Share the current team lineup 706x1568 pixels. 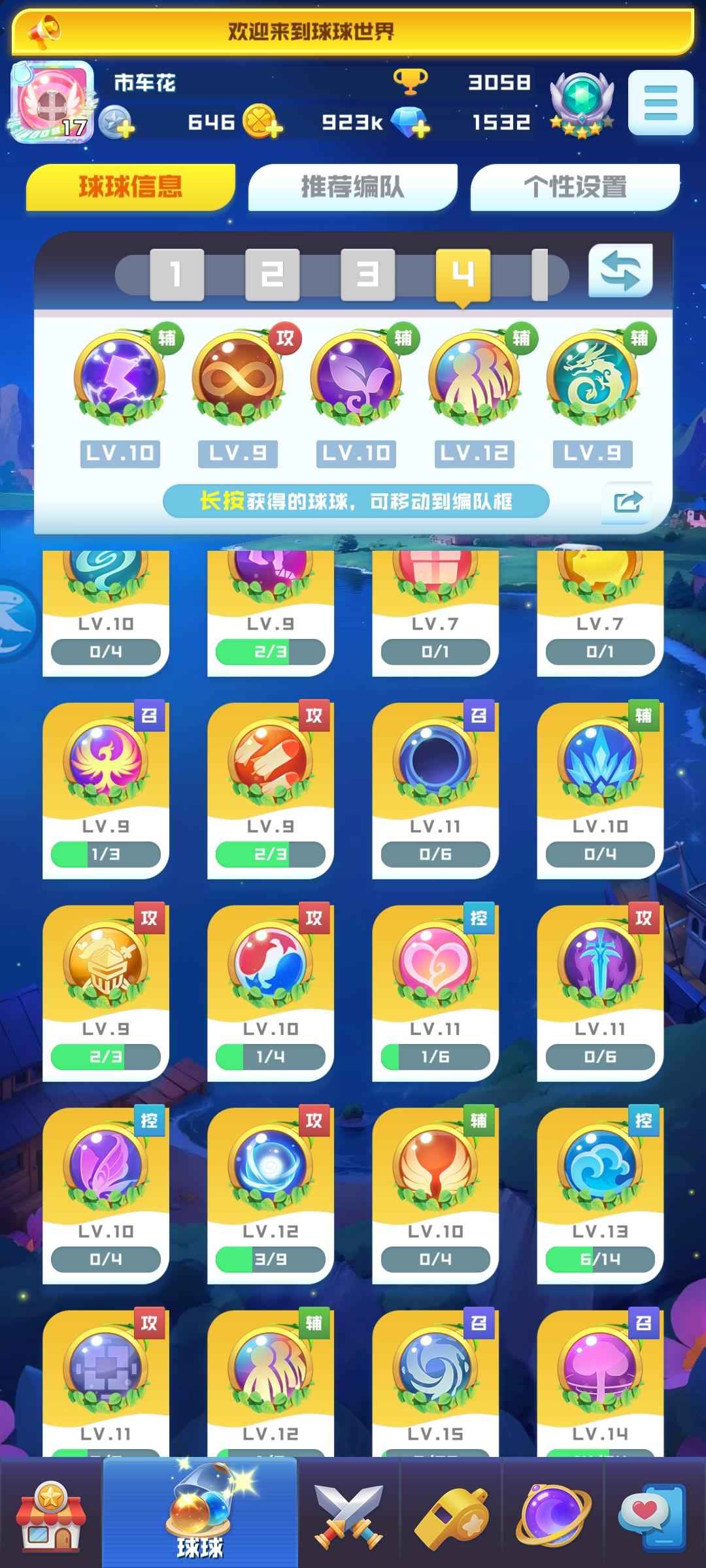coord(627,502)
